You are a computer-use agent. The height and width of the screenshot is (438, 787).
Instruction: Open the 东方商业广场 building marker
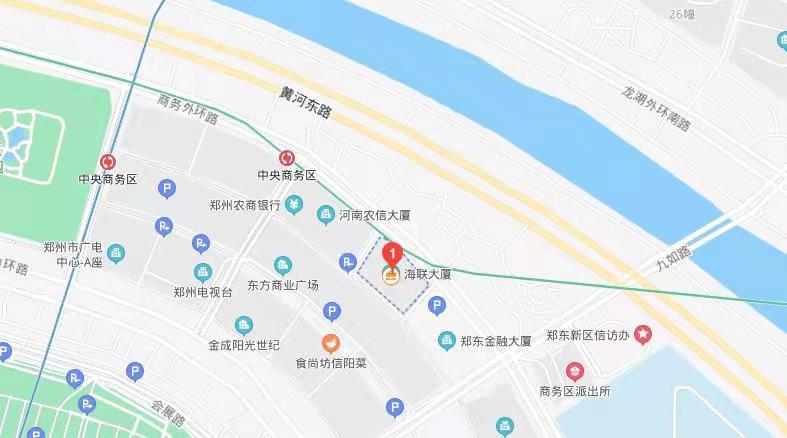284,266
